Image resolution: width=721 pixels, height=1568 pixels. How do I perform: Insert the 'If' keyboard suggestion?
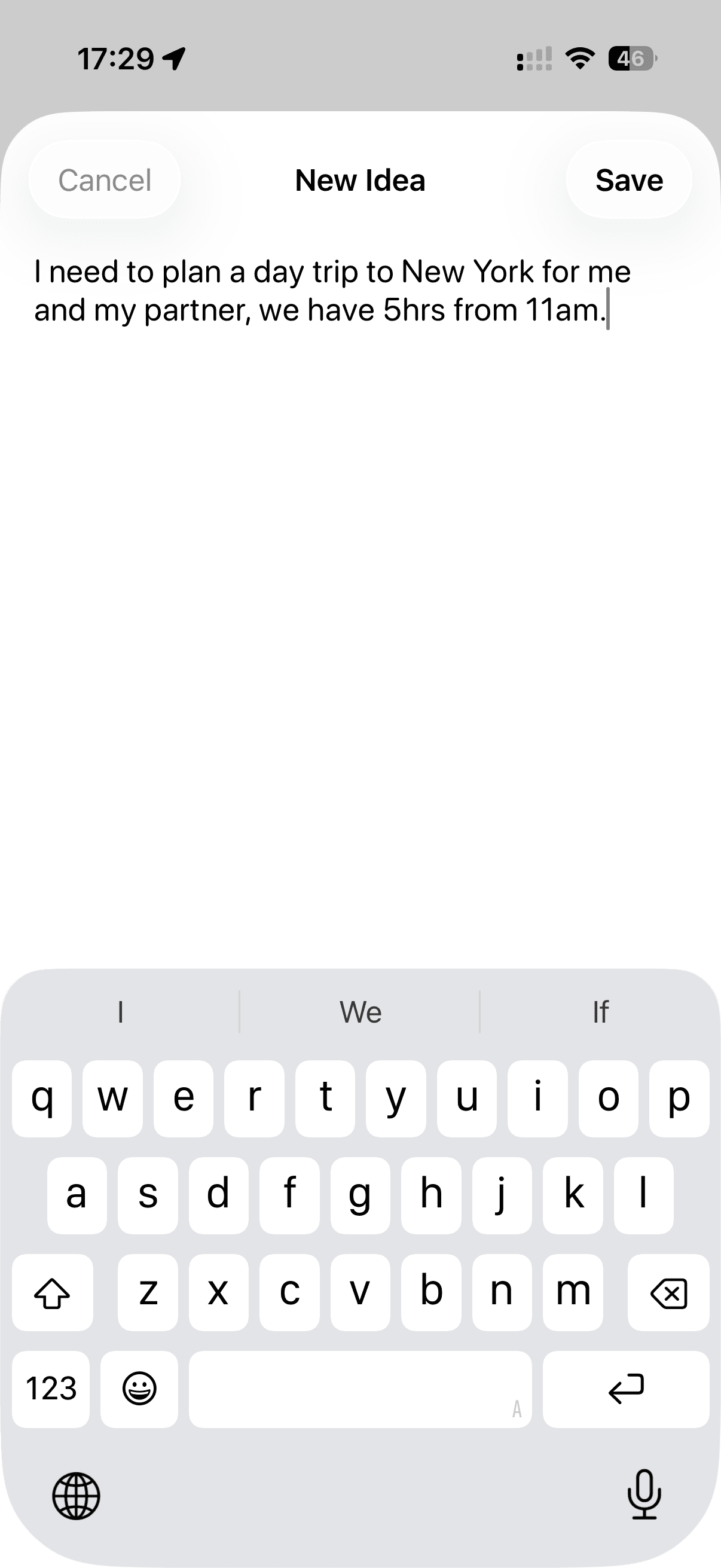pyautogui.click(x=600, y=1012)
